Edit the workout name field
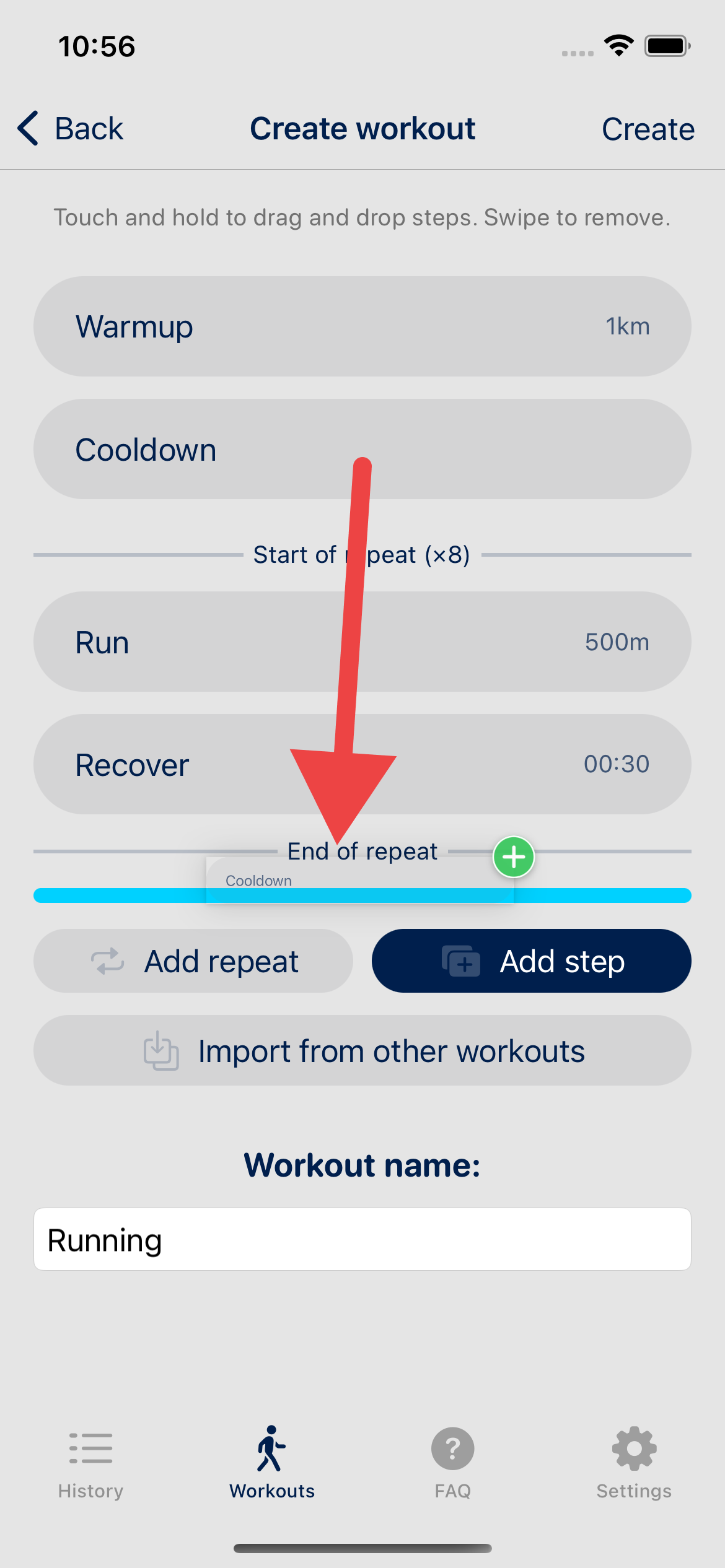Viewport: 725px width, 1568px height. click(x=362, y=1239)
